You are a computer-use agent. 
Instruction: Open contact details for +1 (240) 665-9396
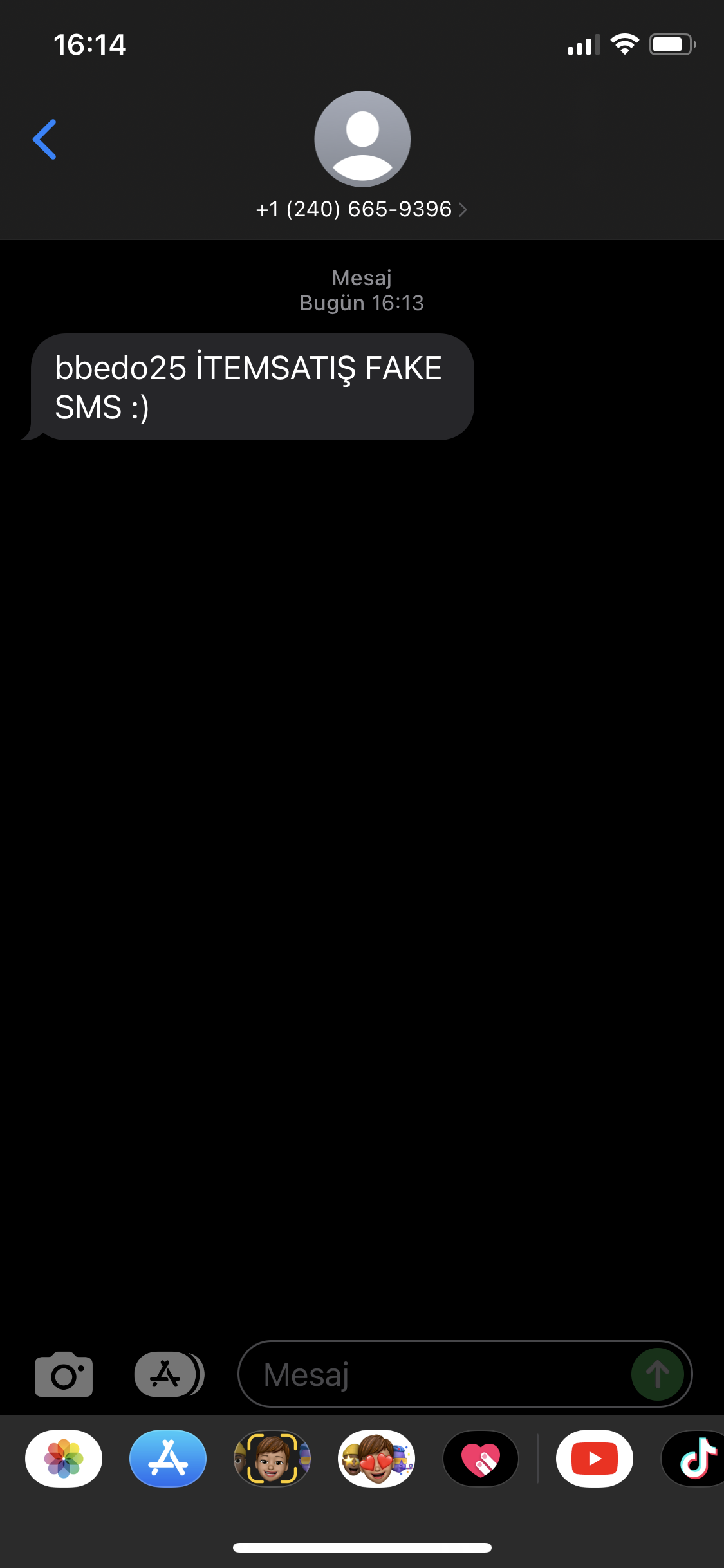point(362,209)
